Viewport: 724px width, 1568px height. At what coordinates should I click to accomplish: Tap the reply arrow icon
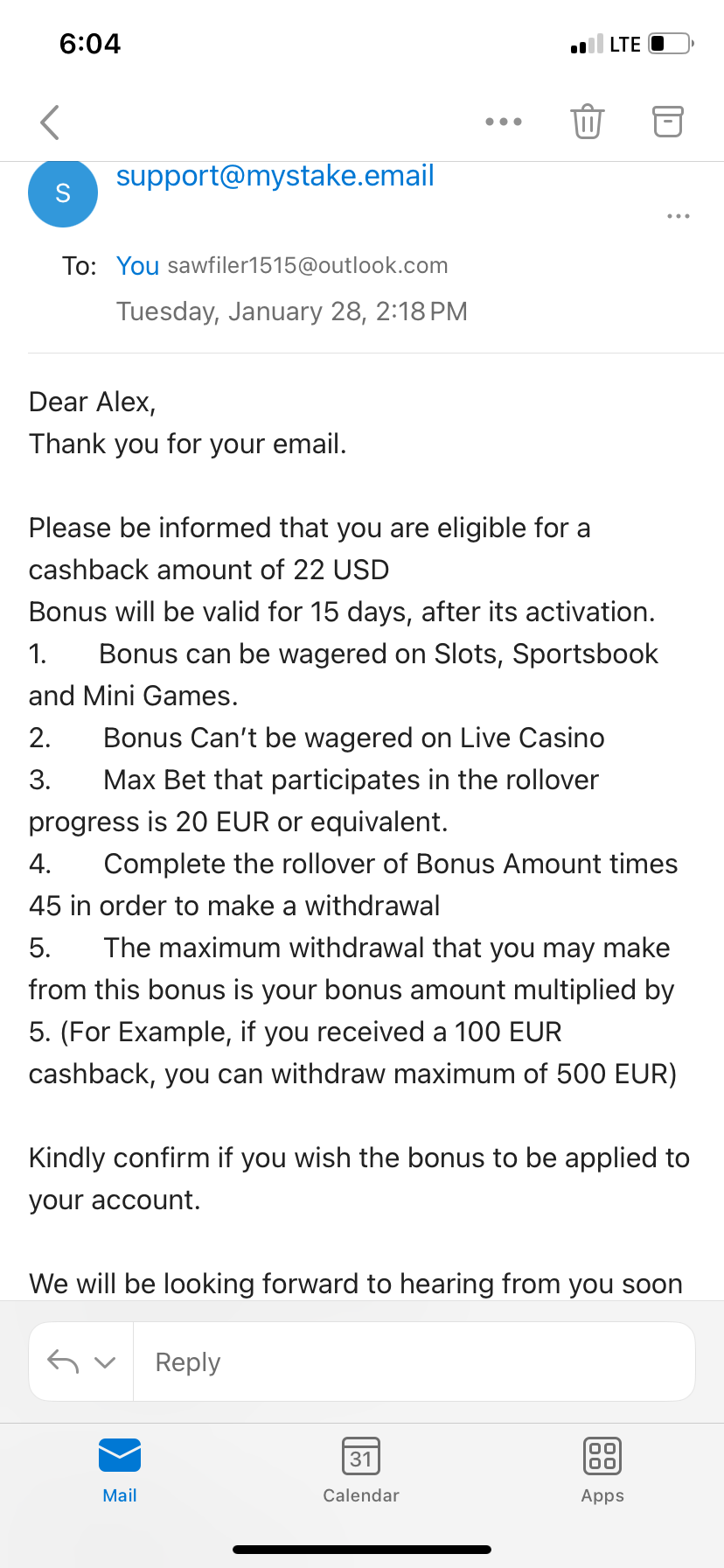pos(63,1361)
